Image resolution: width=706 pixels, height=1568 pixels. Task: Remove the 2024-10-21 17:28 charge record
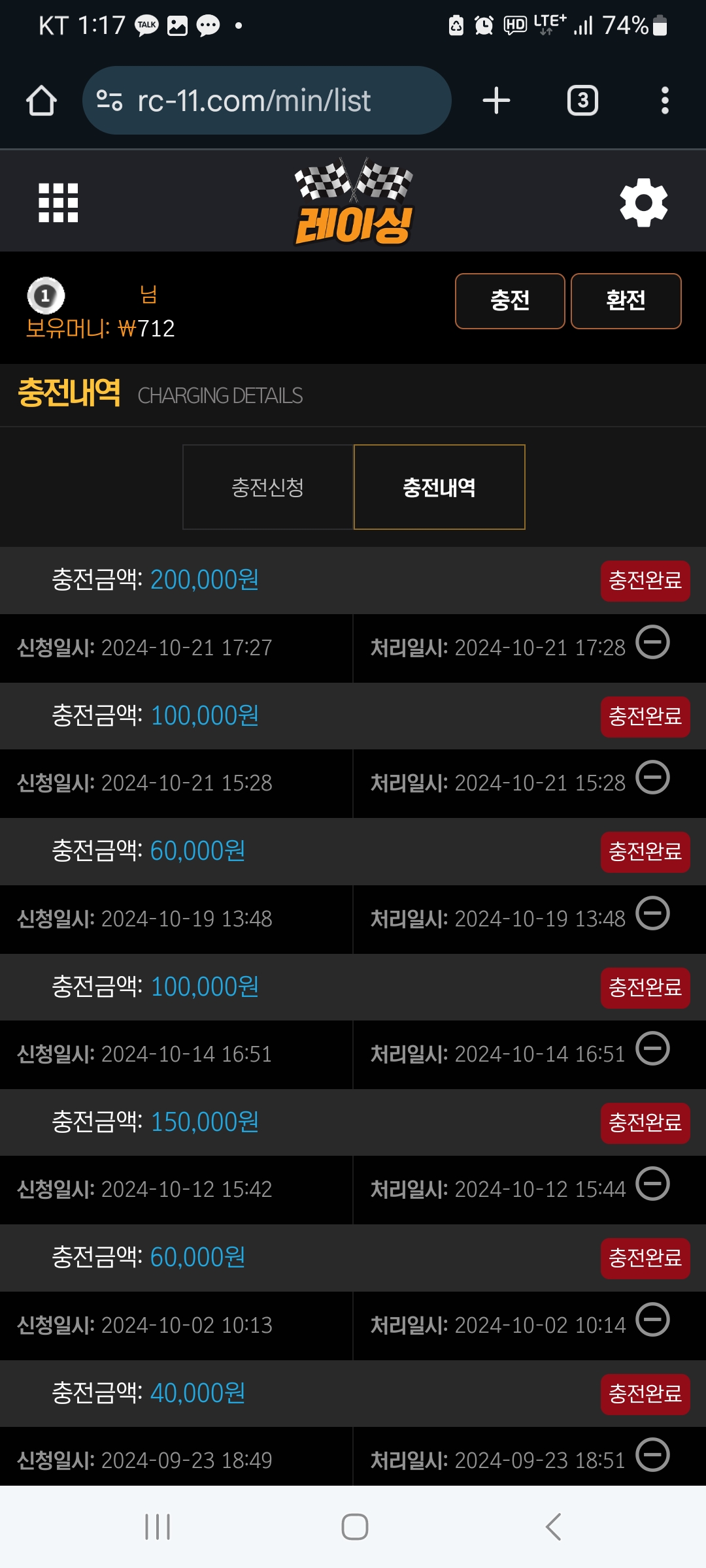tap(653, 642)
